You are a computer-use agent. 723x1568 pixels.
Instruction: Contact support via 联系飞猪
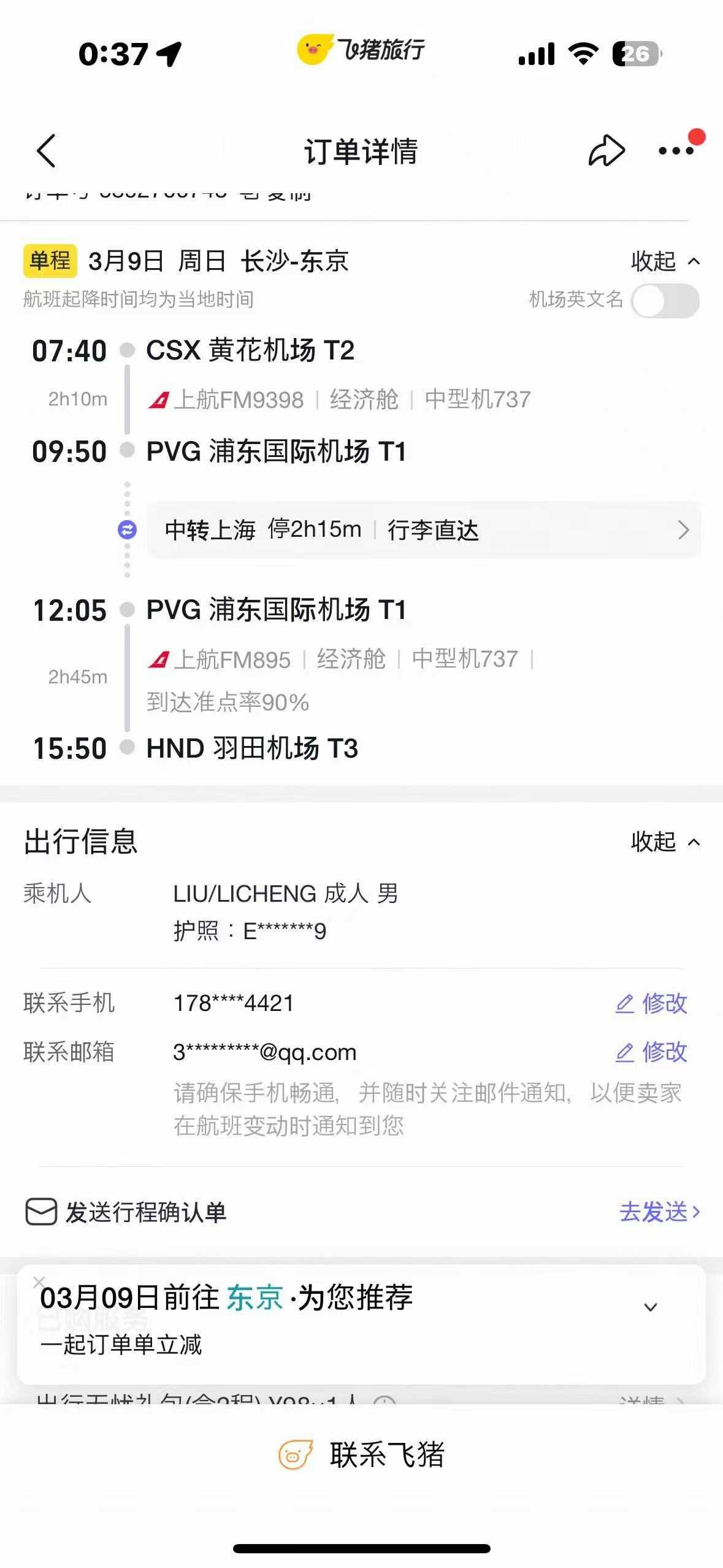click(x=362, y=1455)
